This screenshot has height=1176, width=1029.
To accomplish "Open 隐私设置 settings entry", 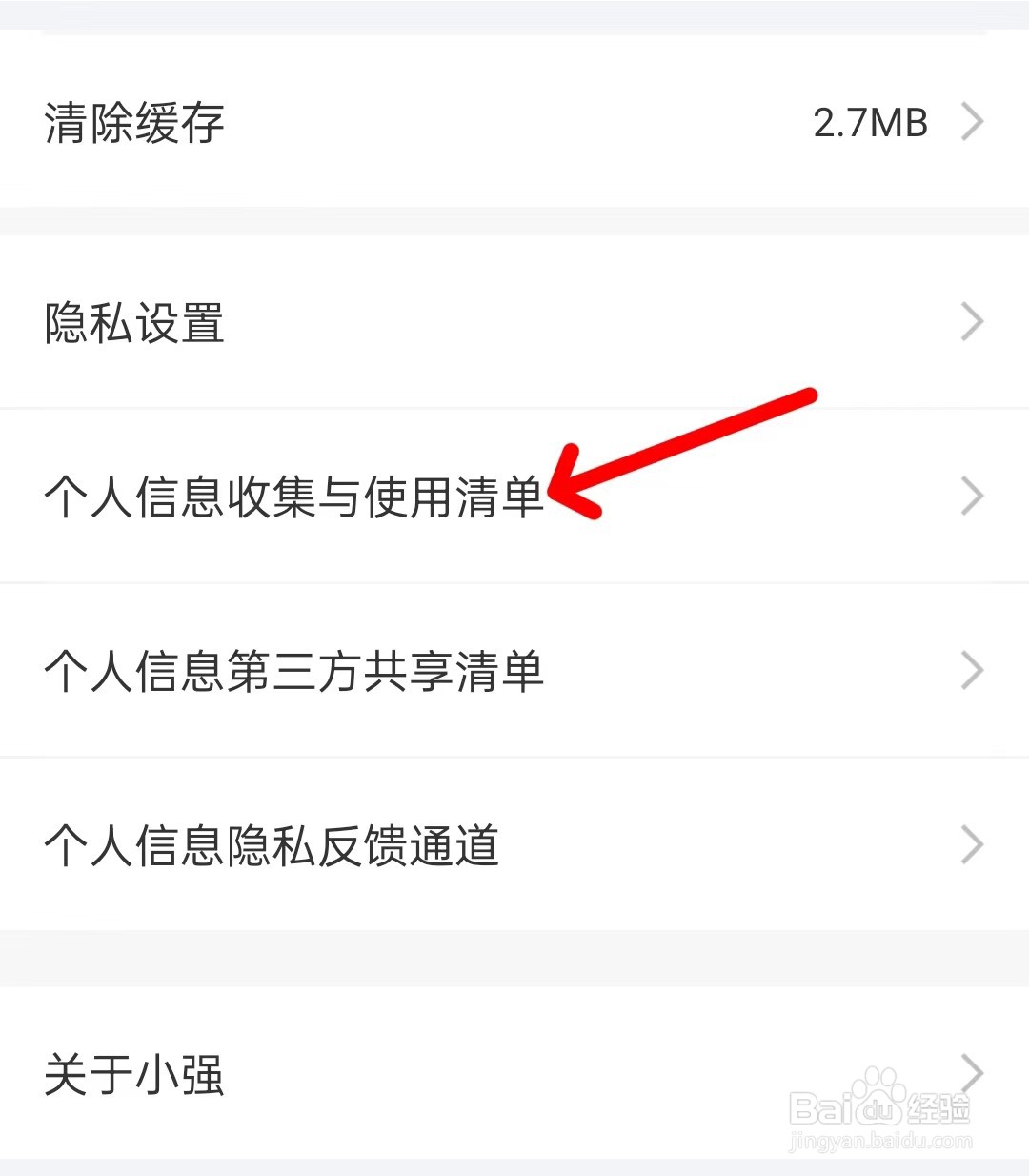I will (133, 322).
